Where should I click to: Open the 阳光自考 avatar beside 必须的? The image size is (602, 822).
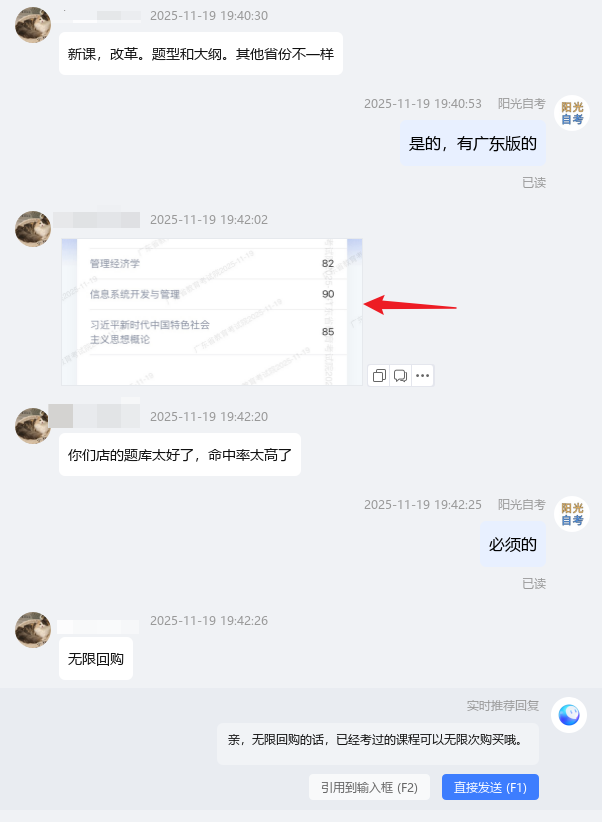click(572, 515)
